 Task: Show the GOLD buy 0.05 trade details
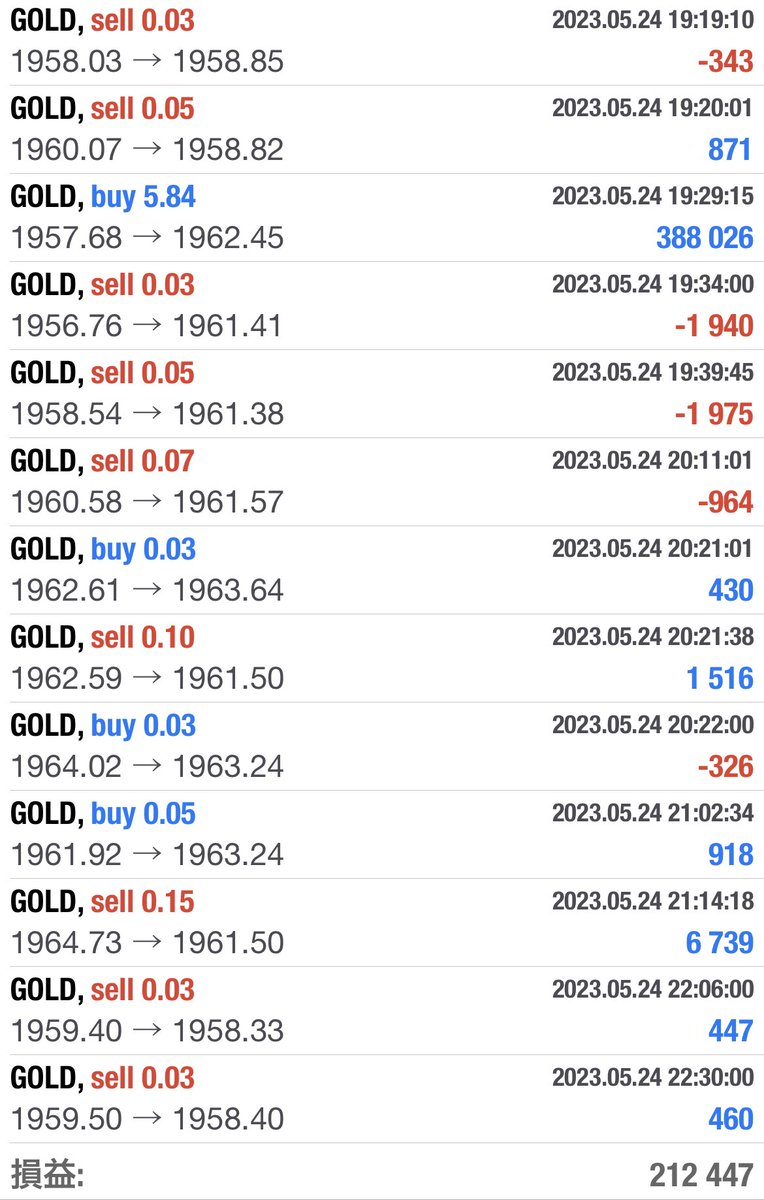(x=382, y=833)
